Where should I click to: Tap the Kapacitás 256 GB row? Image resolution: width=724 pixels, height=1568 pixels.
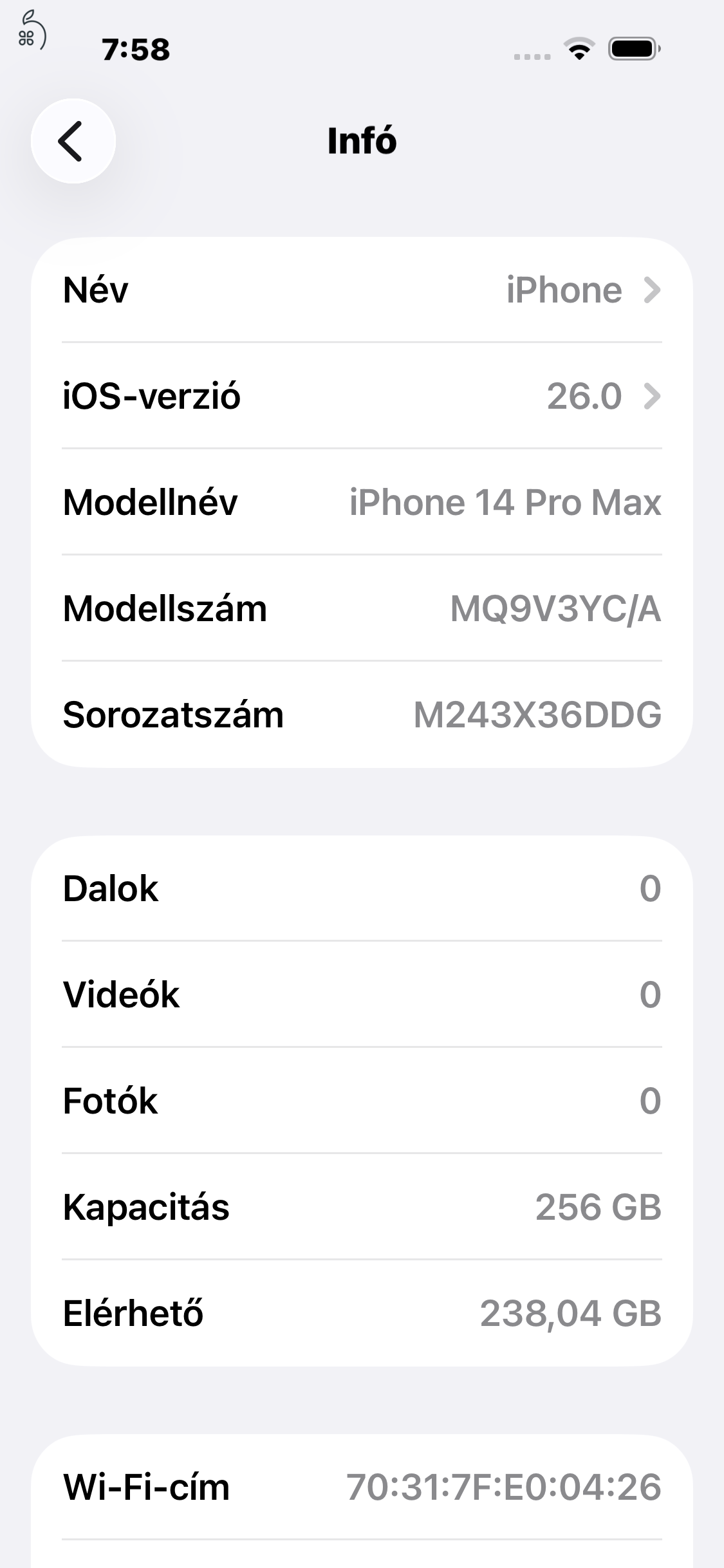(360, 1207)
